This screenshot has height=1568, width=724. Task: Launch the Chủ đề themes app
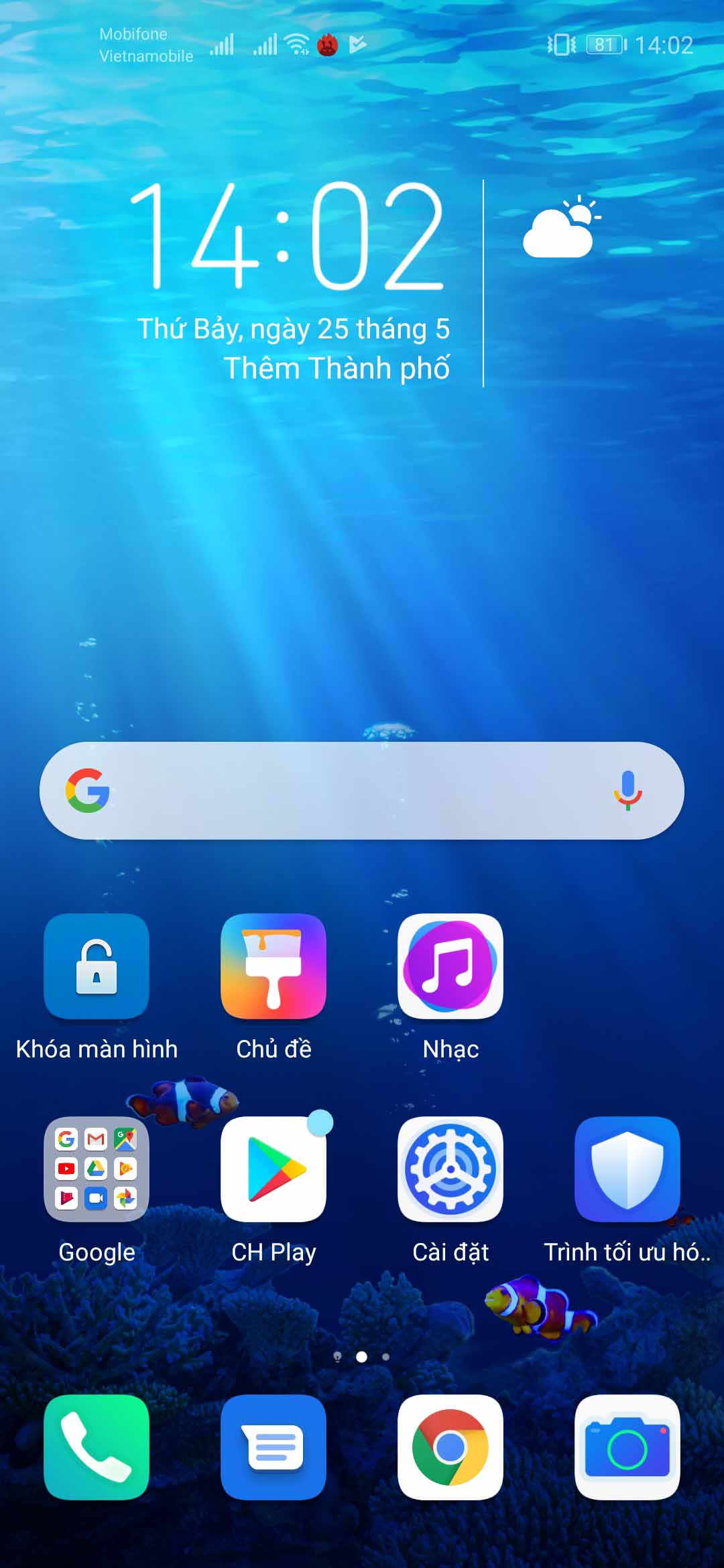(274, 966)
